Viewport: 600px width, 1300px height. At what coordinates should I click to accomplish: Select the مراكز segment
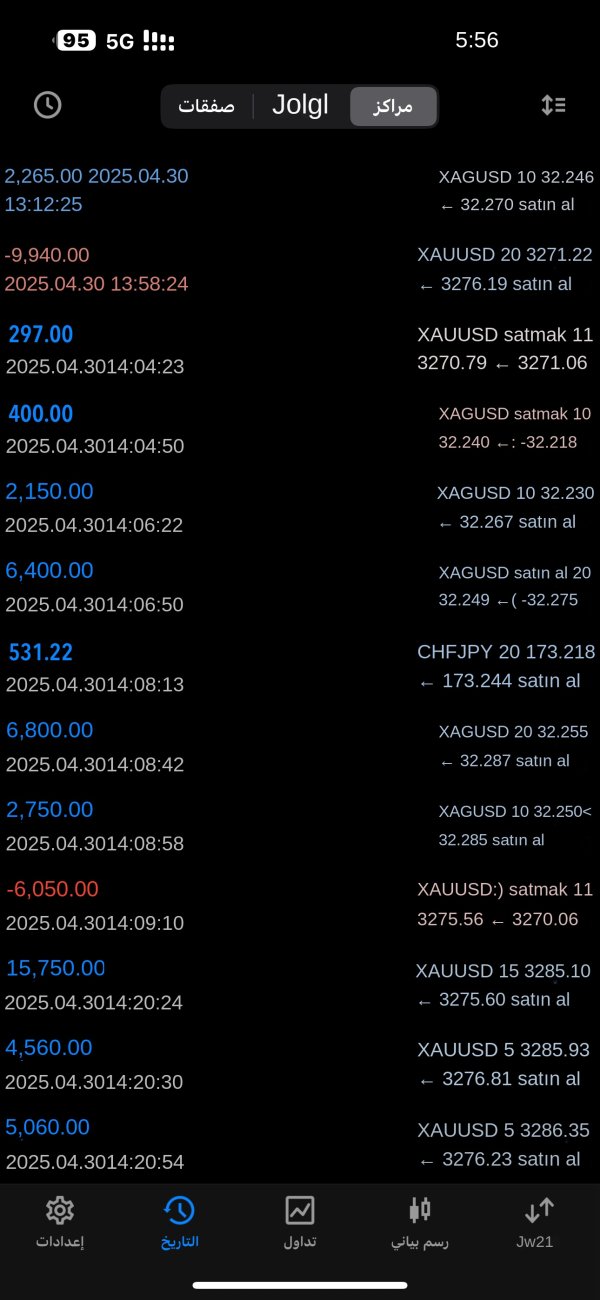coord(393,106)
